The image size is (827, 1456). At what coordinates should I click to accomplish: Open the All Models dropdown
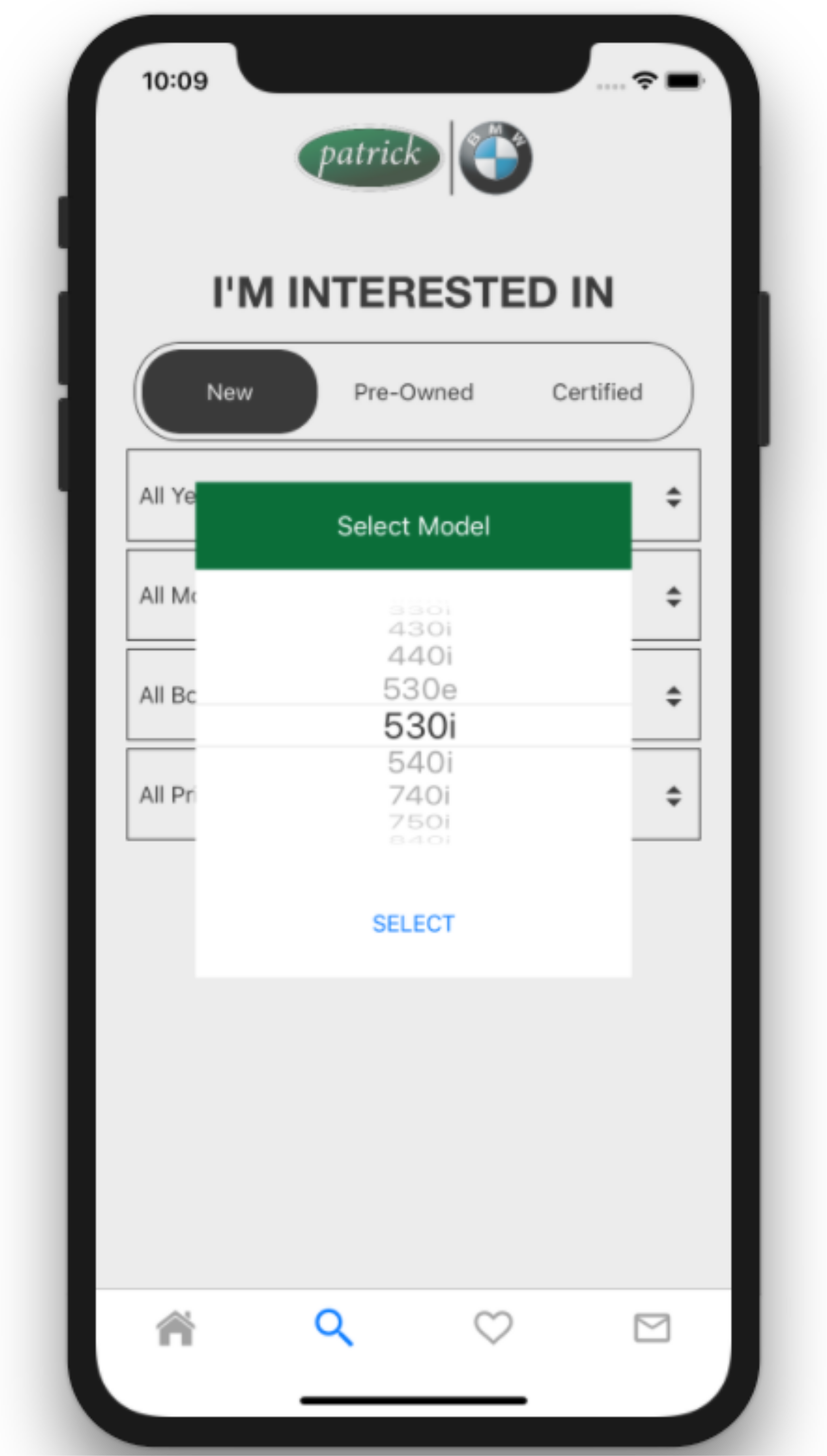click(x=673, y=596)
